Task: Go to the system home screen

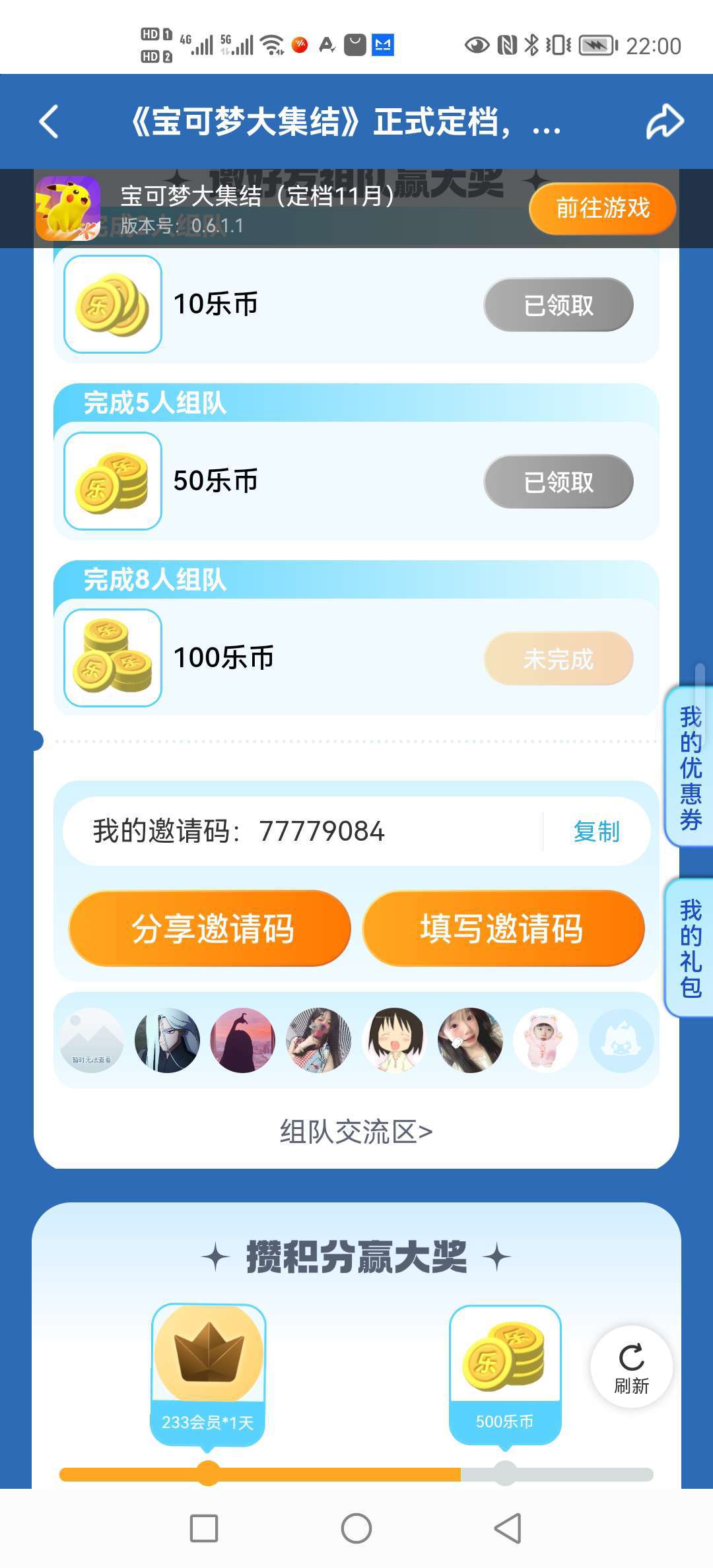Action: tap(356, 1528)
